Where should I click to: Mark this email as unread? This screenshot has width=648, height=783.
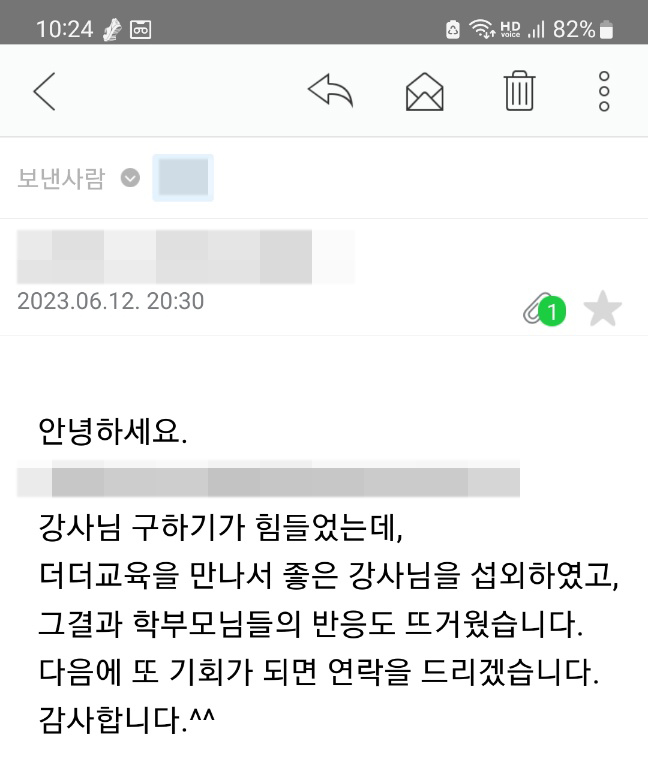[x=424, y=92]
